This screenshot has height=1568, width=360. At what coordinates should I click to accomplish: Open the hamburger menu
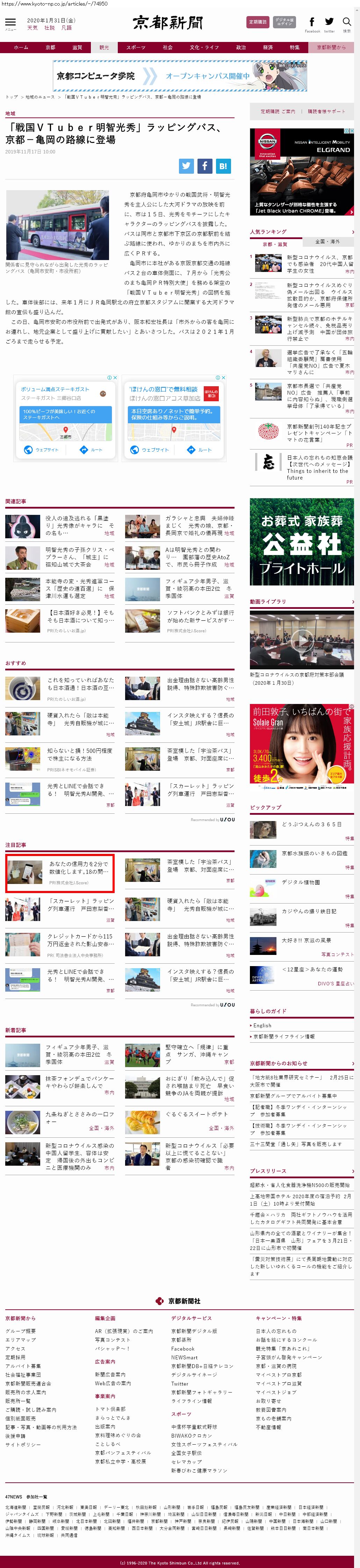(x=10, y=23)
